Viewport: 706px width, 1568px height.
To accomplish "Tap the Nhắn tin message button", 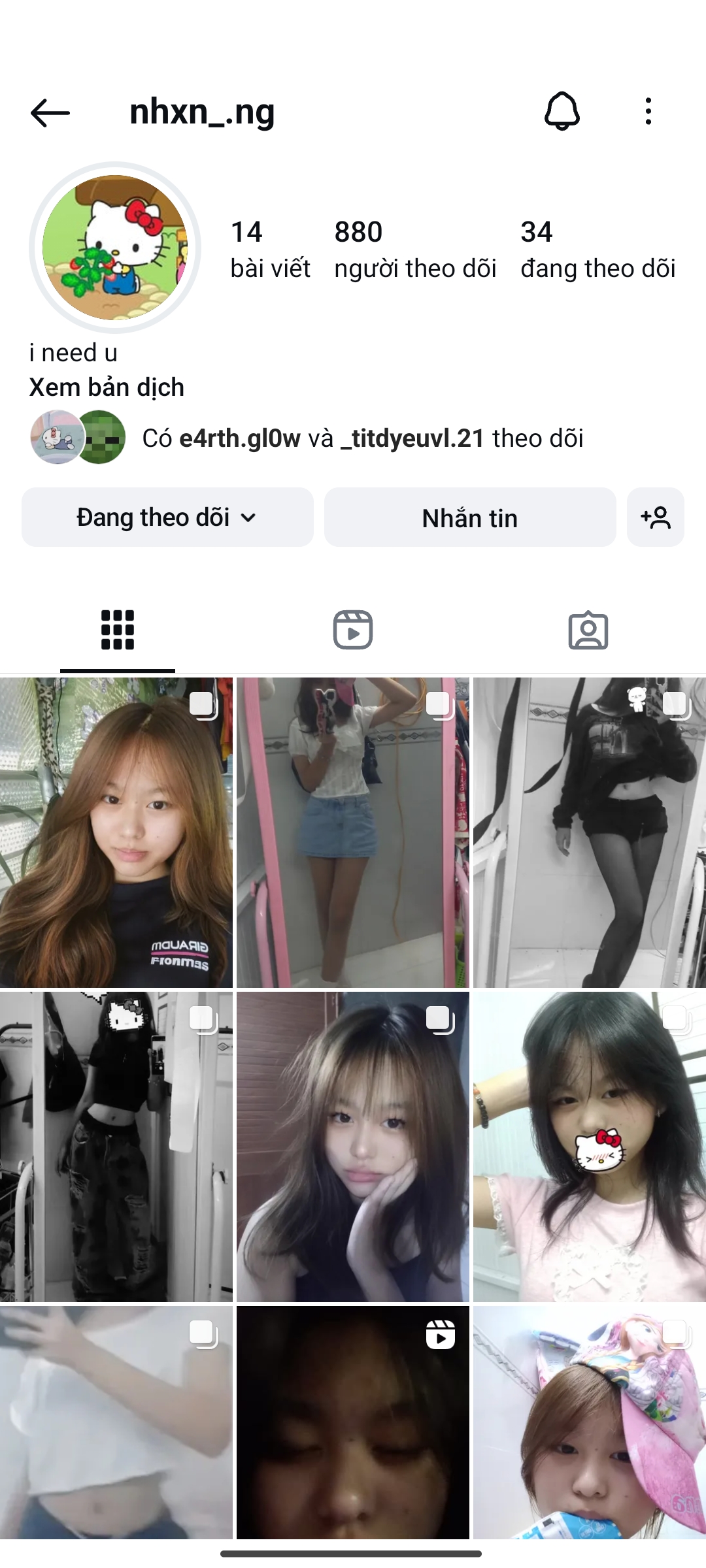I will 470,517.
